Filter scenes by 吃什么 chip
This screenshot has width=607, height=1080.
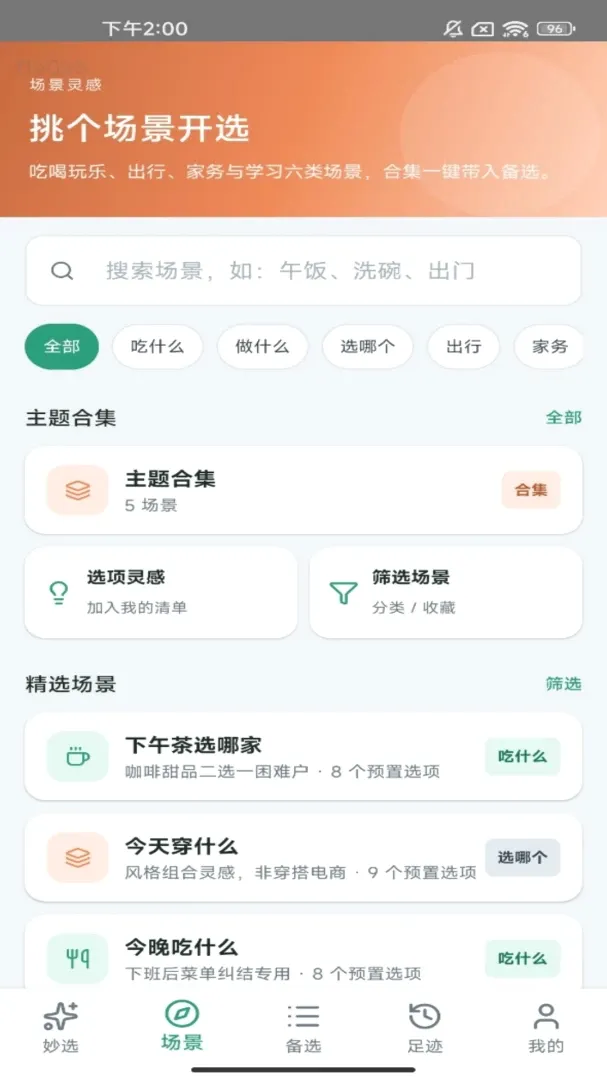(x=157, y=346)
